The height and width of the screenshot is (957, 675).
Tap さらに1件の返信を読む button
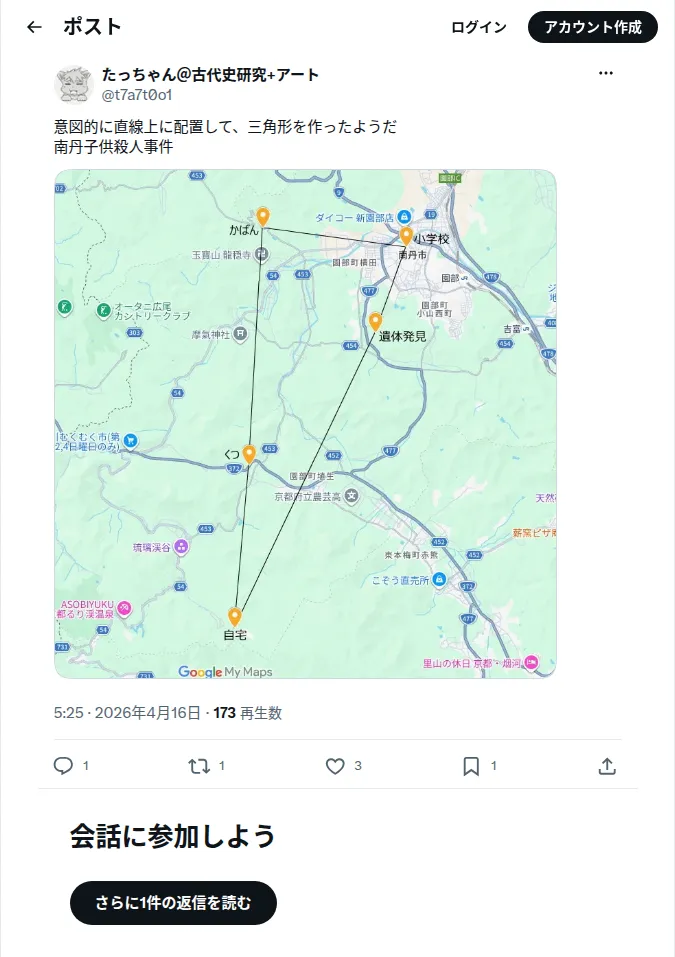pyautogui.click(x=173, y=903)
